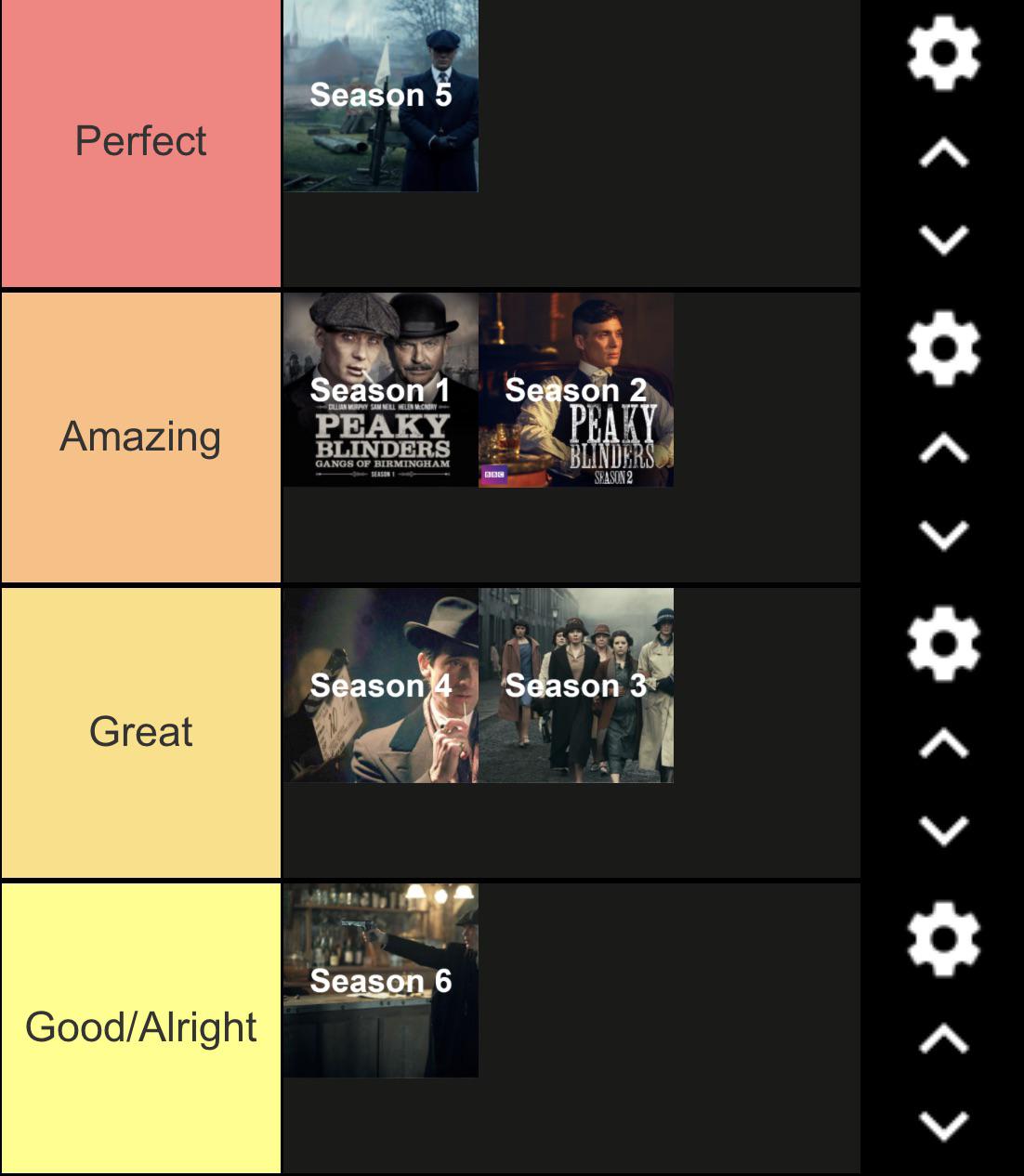Select the Season 6 thumbnail
The width and height of the screenshot is (1024, 1176).
379,981
